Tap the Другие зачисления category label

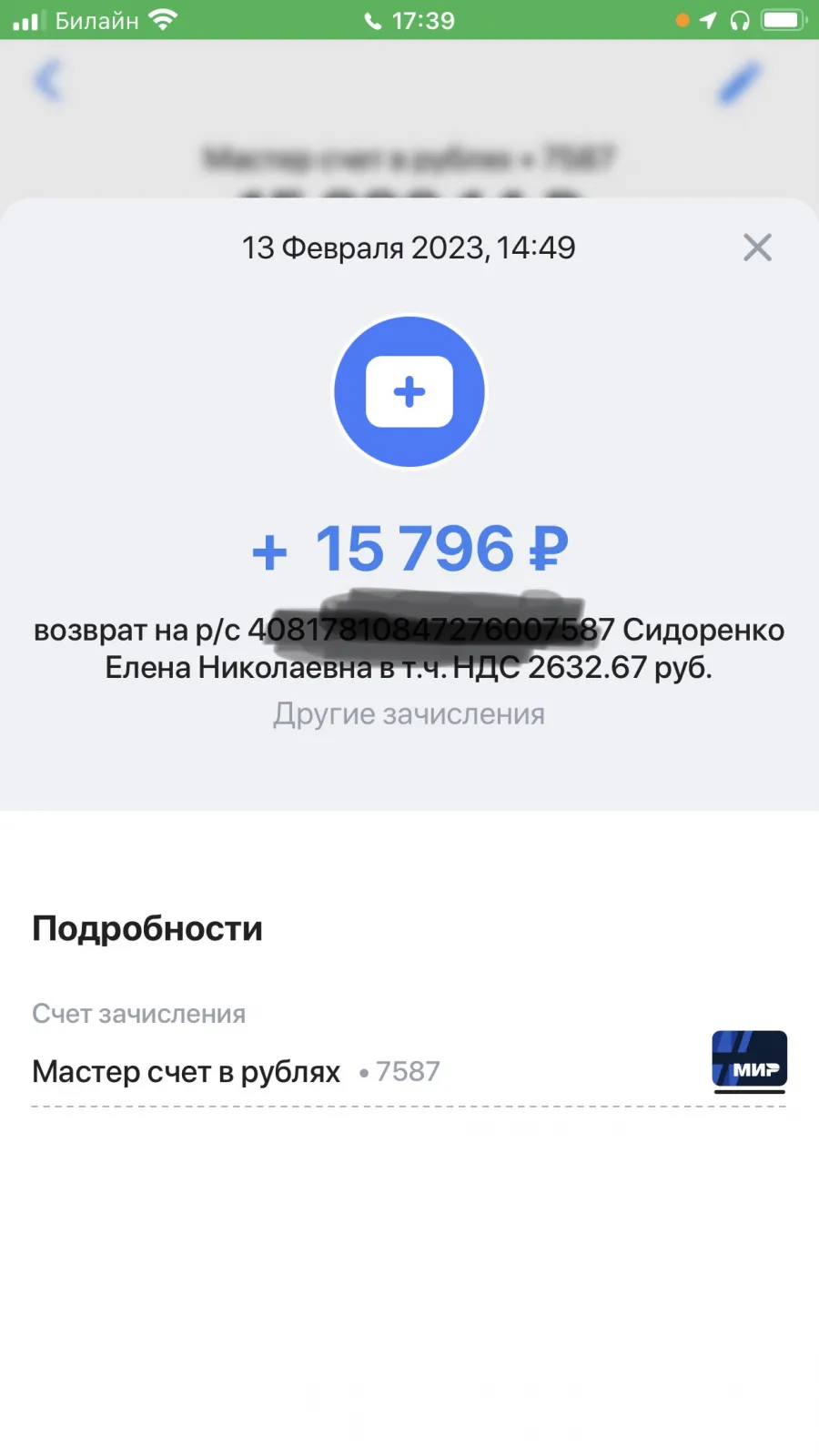click(409, 714)
